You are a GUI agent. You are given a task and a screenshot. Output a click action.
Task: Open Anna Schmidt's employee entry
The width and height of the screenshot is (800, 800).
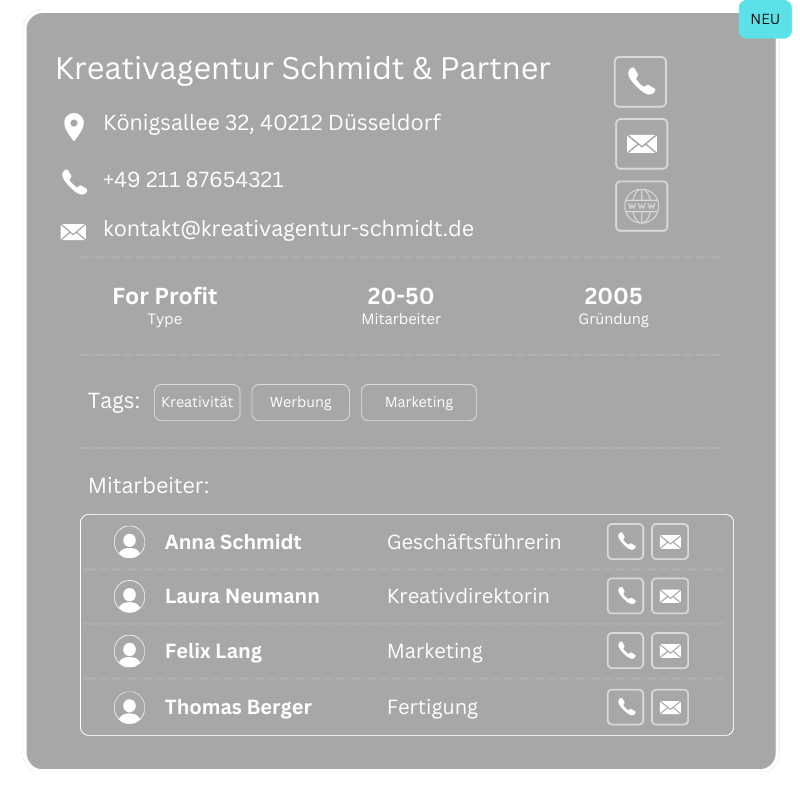(233, 542)
